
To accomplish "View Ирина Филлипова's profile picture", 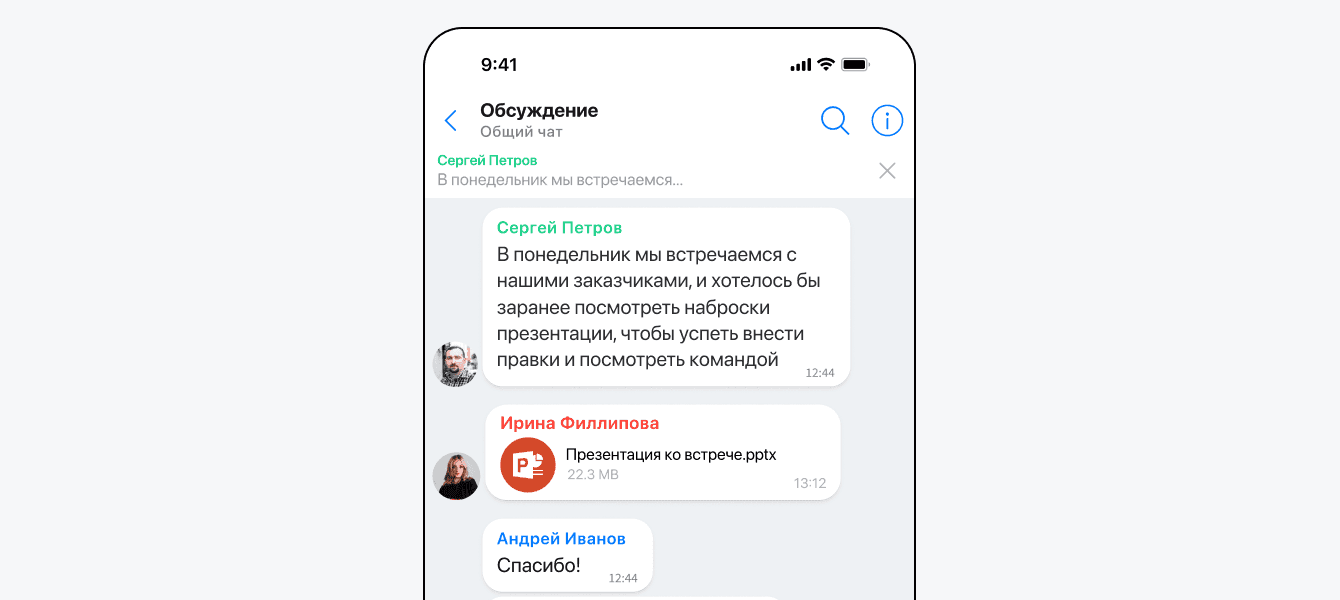I will pos(456,476).
